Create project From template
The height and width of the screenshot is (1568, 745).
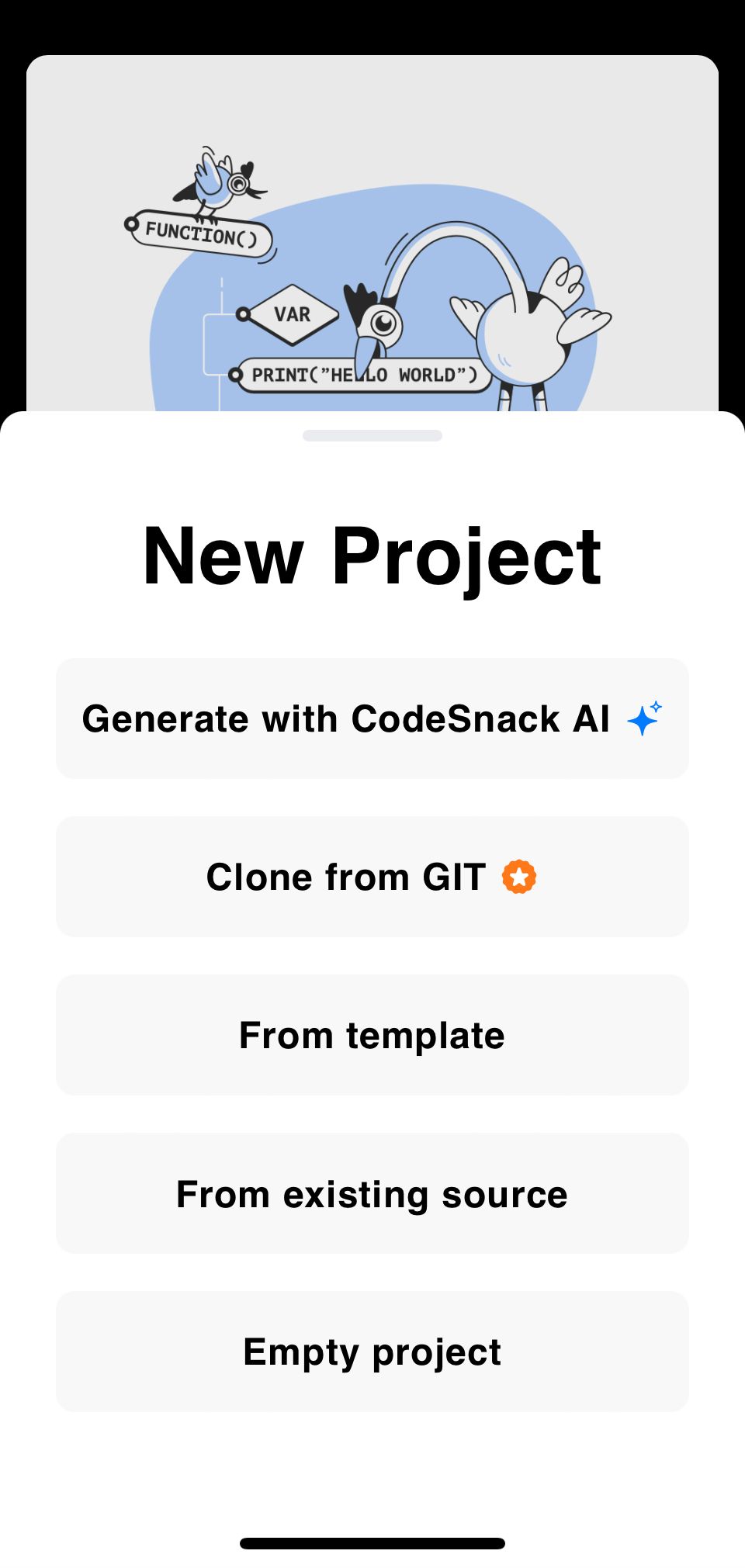pyautogui.click(x=372, y=1035)
